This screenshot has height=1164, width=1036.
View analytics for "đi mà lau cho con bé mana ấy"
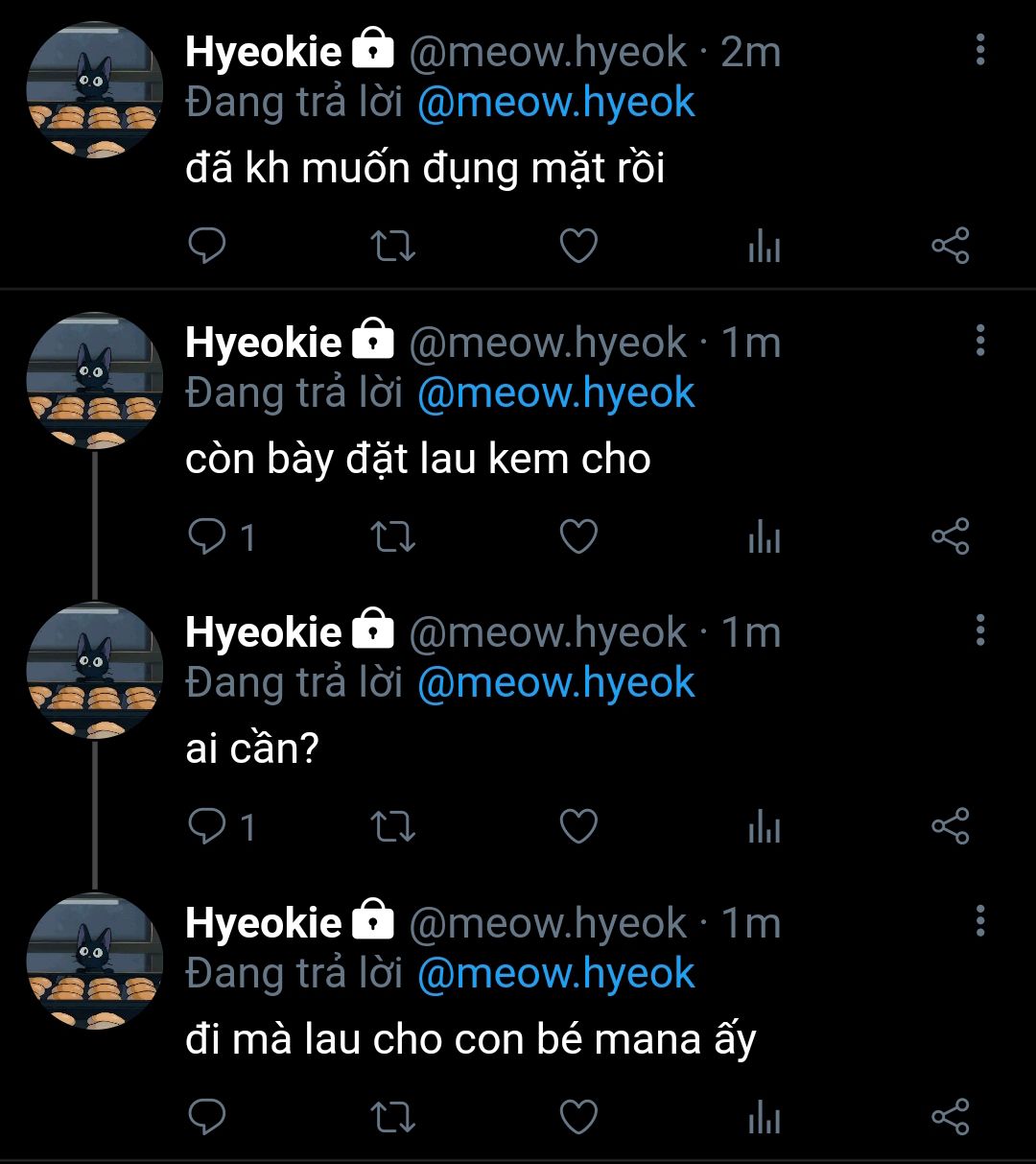pyautogui.click(x=764, y=1117)
